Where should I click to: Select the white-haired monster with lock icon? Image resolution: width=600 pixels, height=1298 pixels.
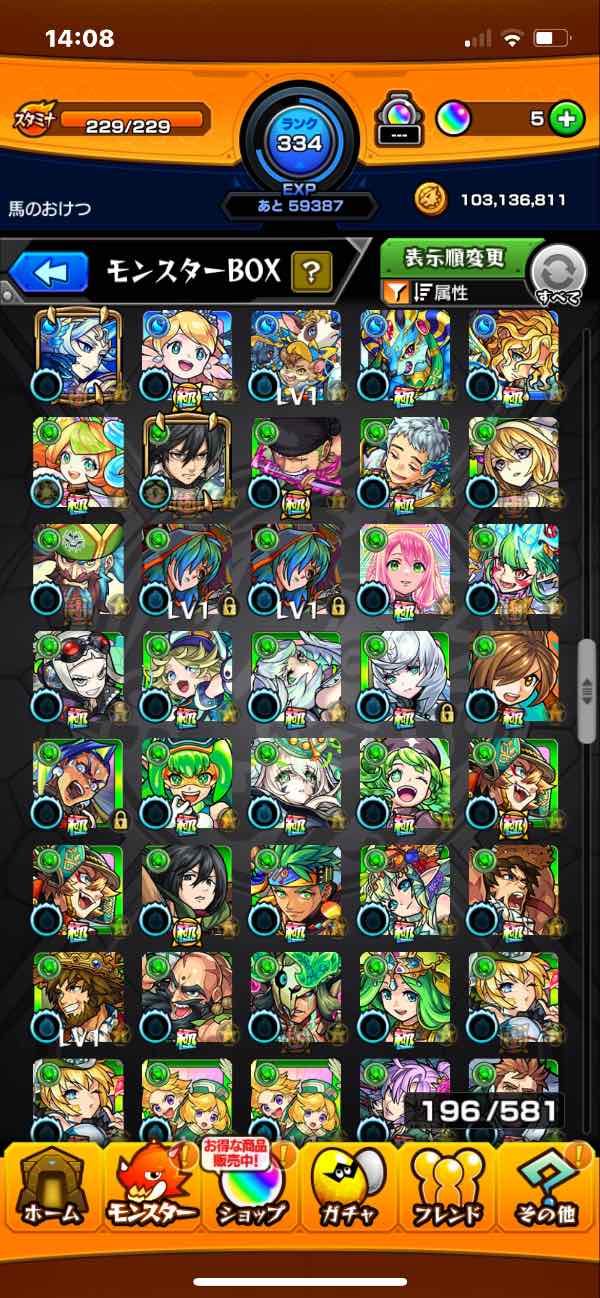point(404,676)
